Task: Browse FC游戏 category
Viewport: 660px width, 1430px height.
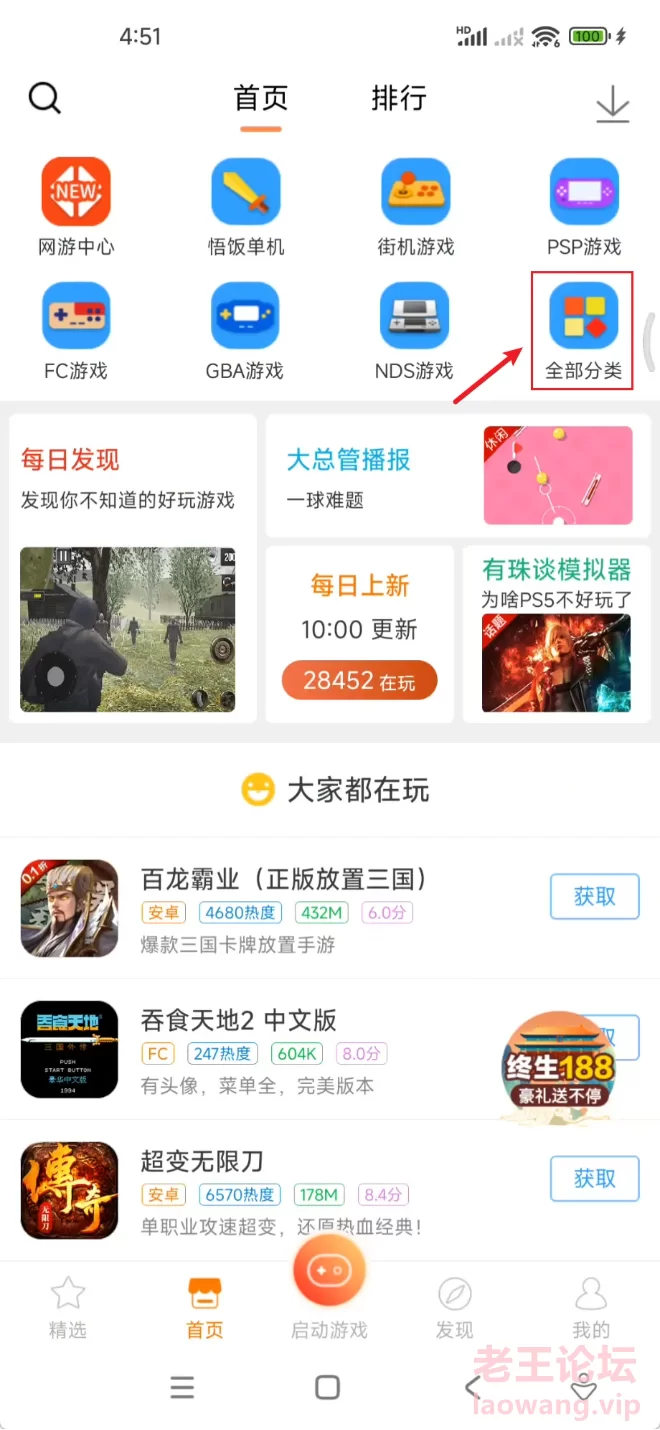Action: [x=76, y=332]
